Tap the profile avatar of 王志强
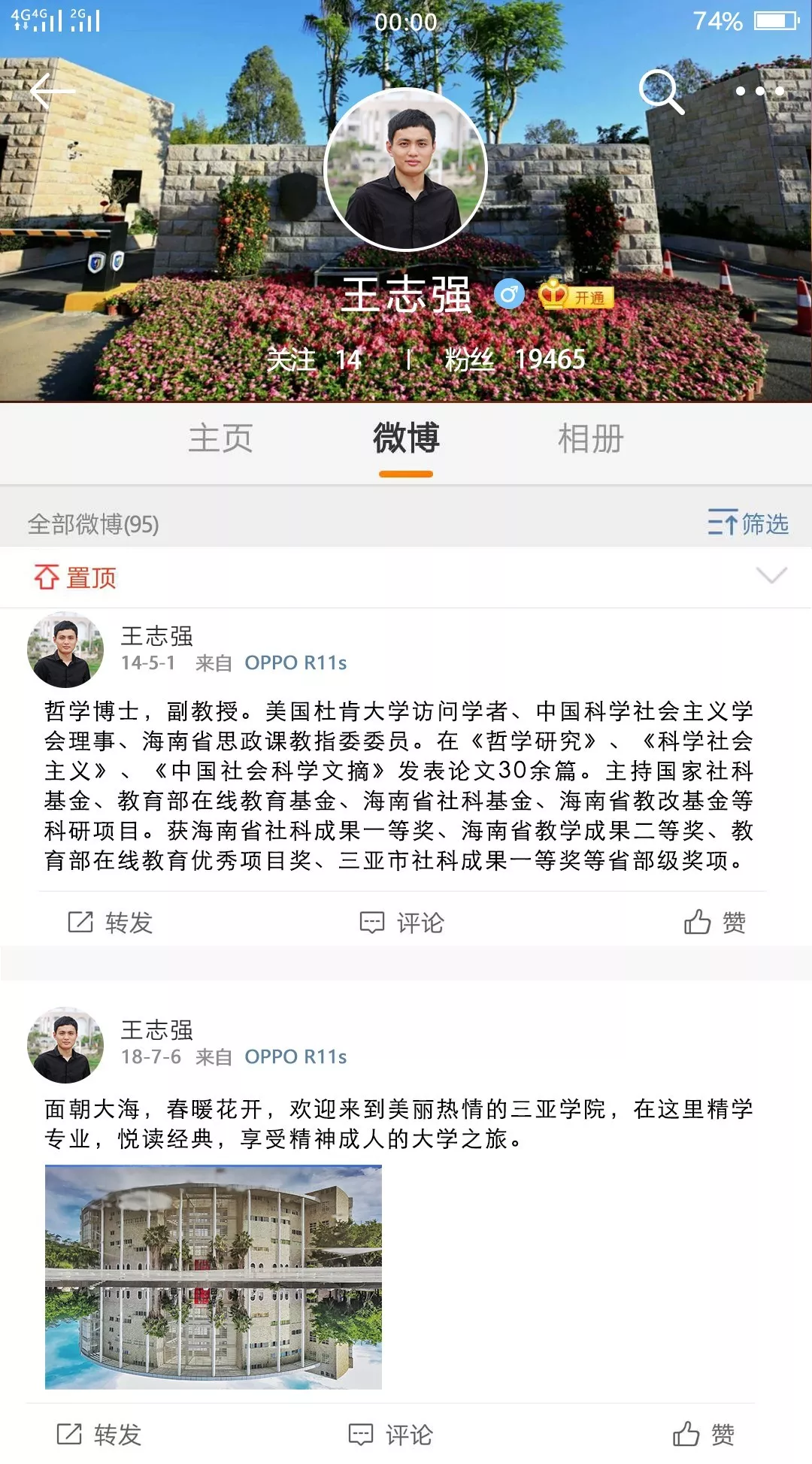This screenshot has height=1464, width=812. (406, 170)
